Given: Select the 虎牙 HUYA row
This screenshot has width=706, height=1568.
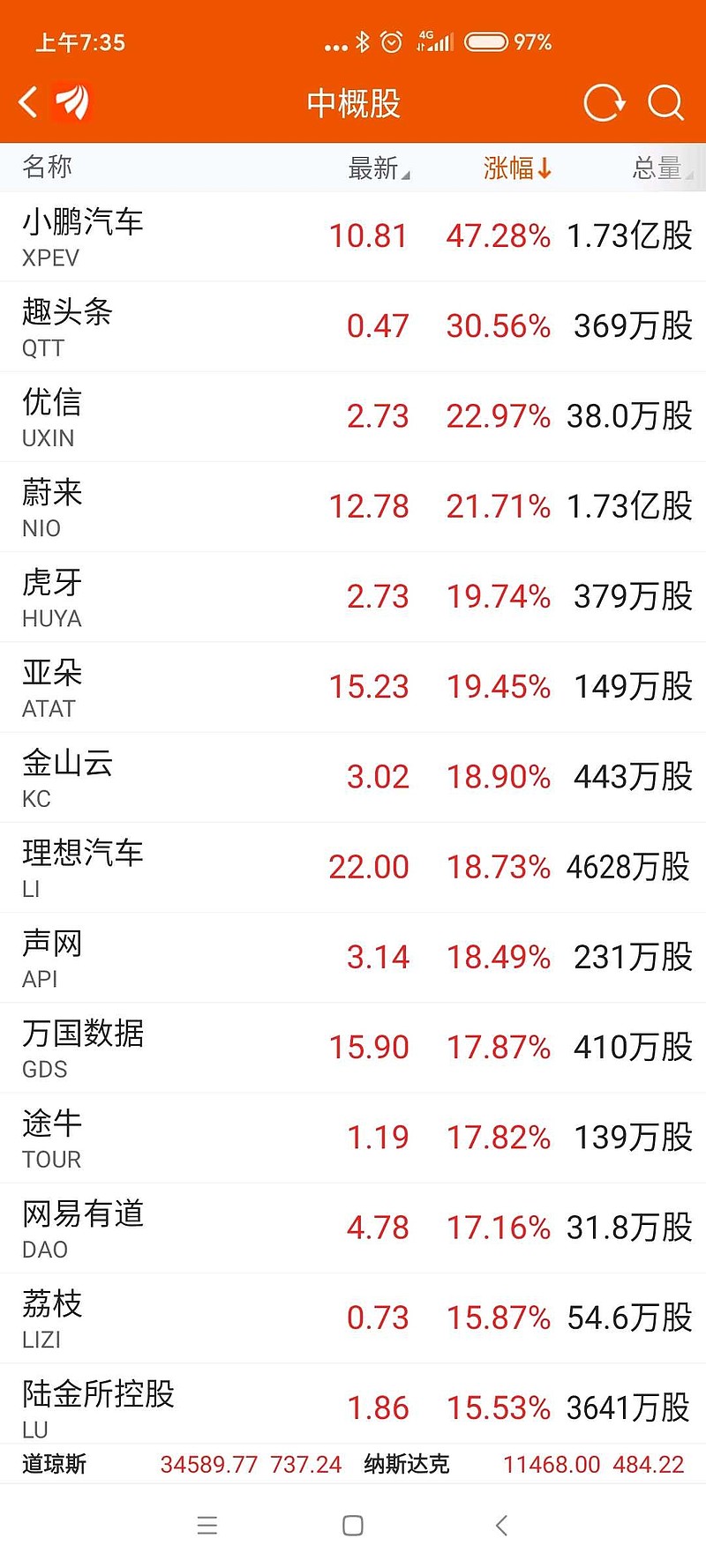Looking at the screenshot, I should 353,596.
